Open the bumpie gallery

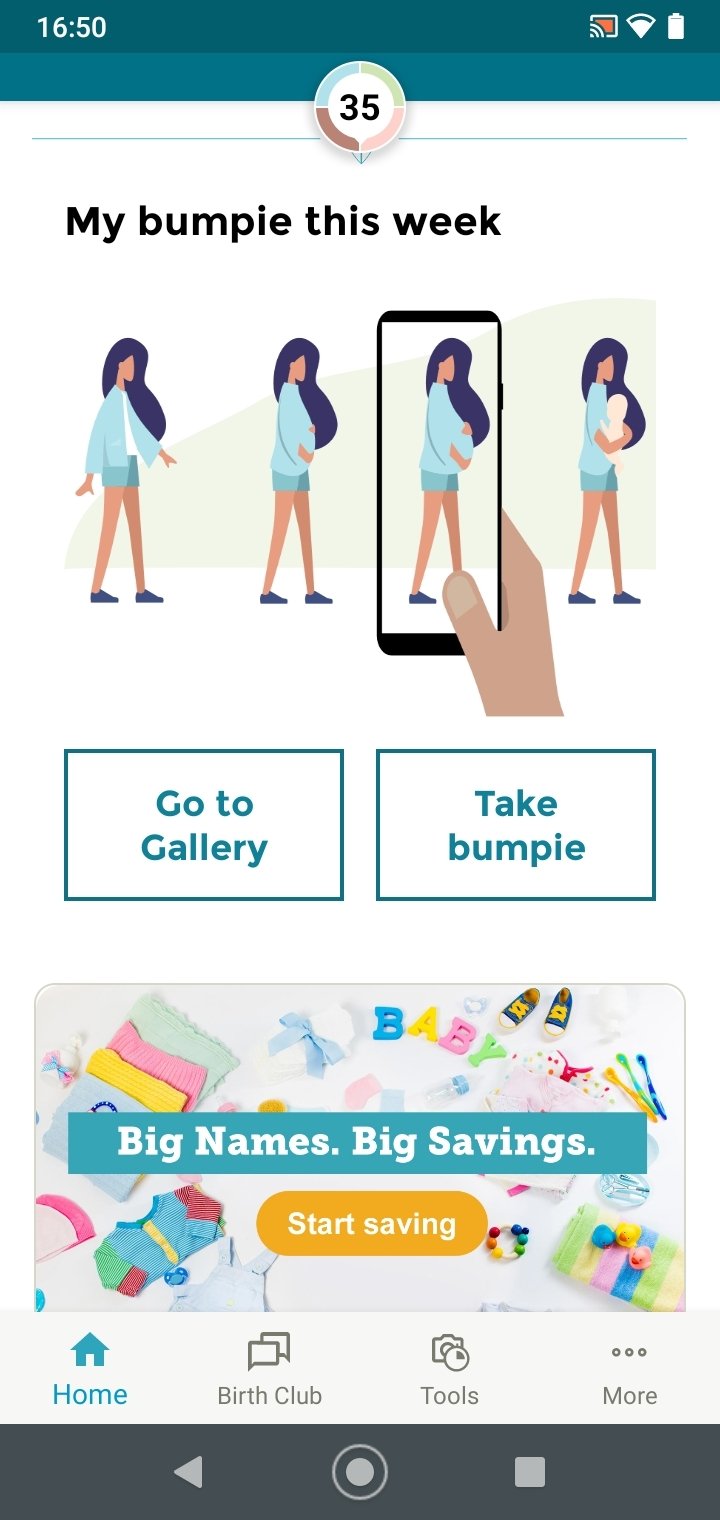coord(204,825)
